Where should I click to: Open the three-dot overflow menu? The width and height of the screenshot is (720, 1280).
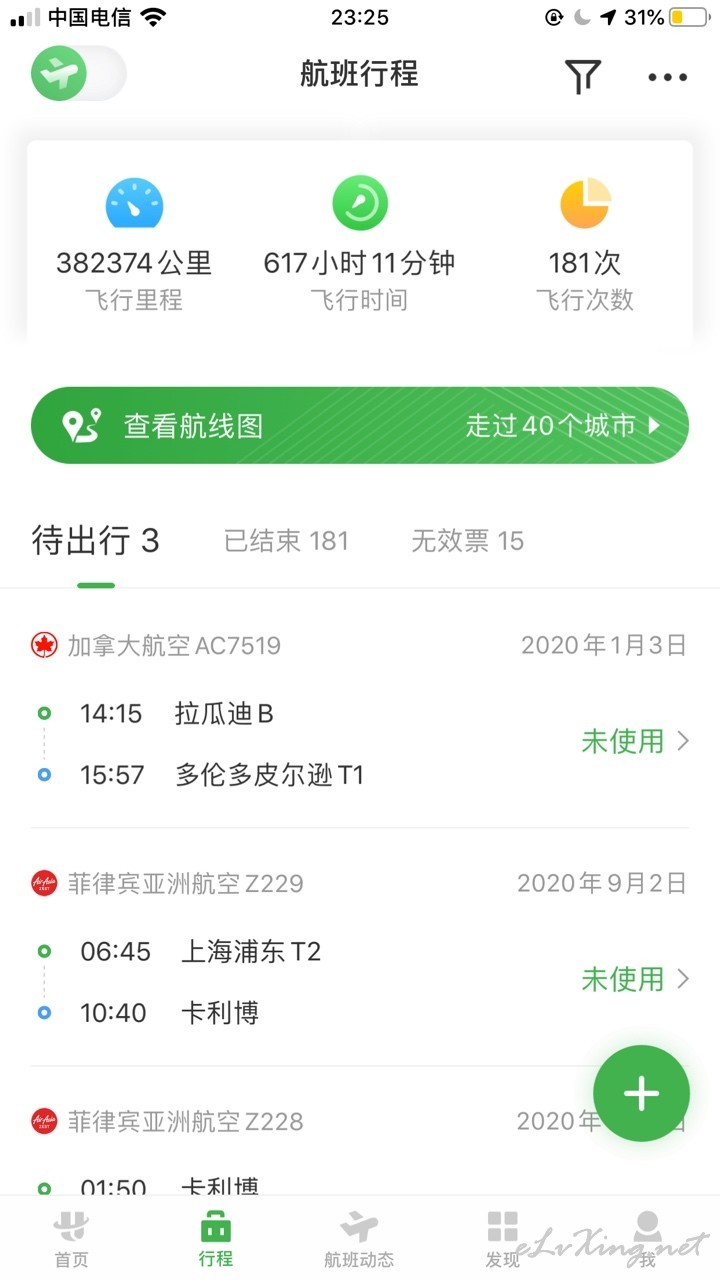click(667, 77)
